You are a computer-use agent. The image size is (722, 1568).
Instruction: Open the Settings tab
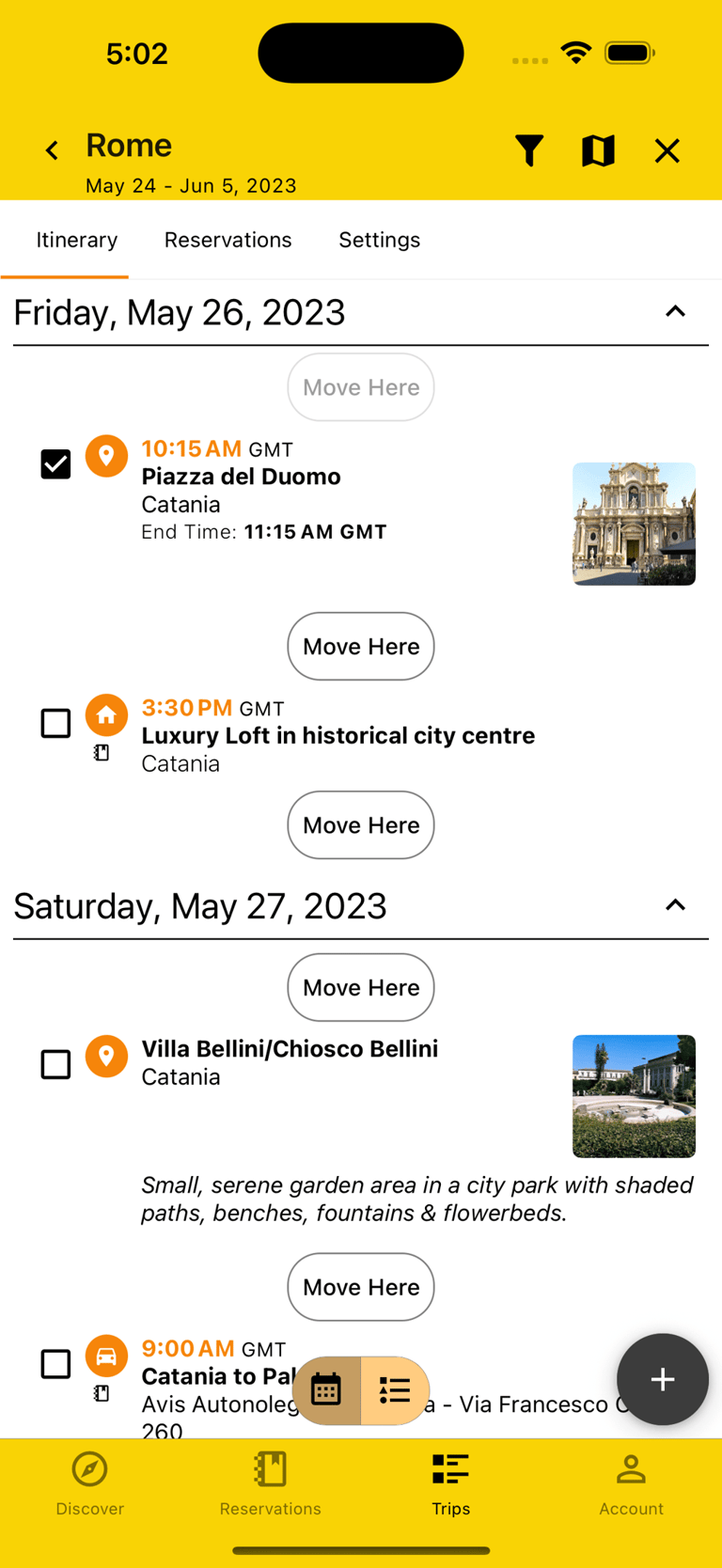tap(379, 240)
